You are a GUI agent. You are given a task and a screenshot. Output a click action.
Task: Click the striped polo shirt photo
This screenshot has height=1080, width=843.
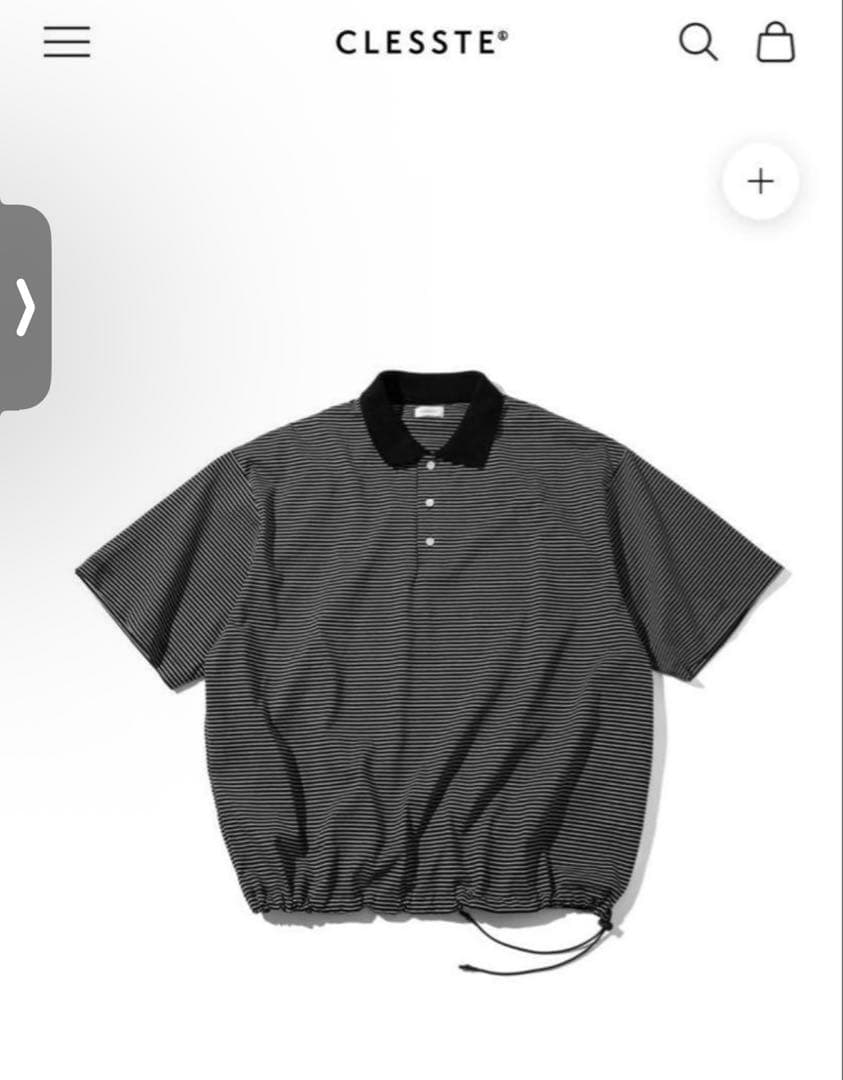(420, 650)
